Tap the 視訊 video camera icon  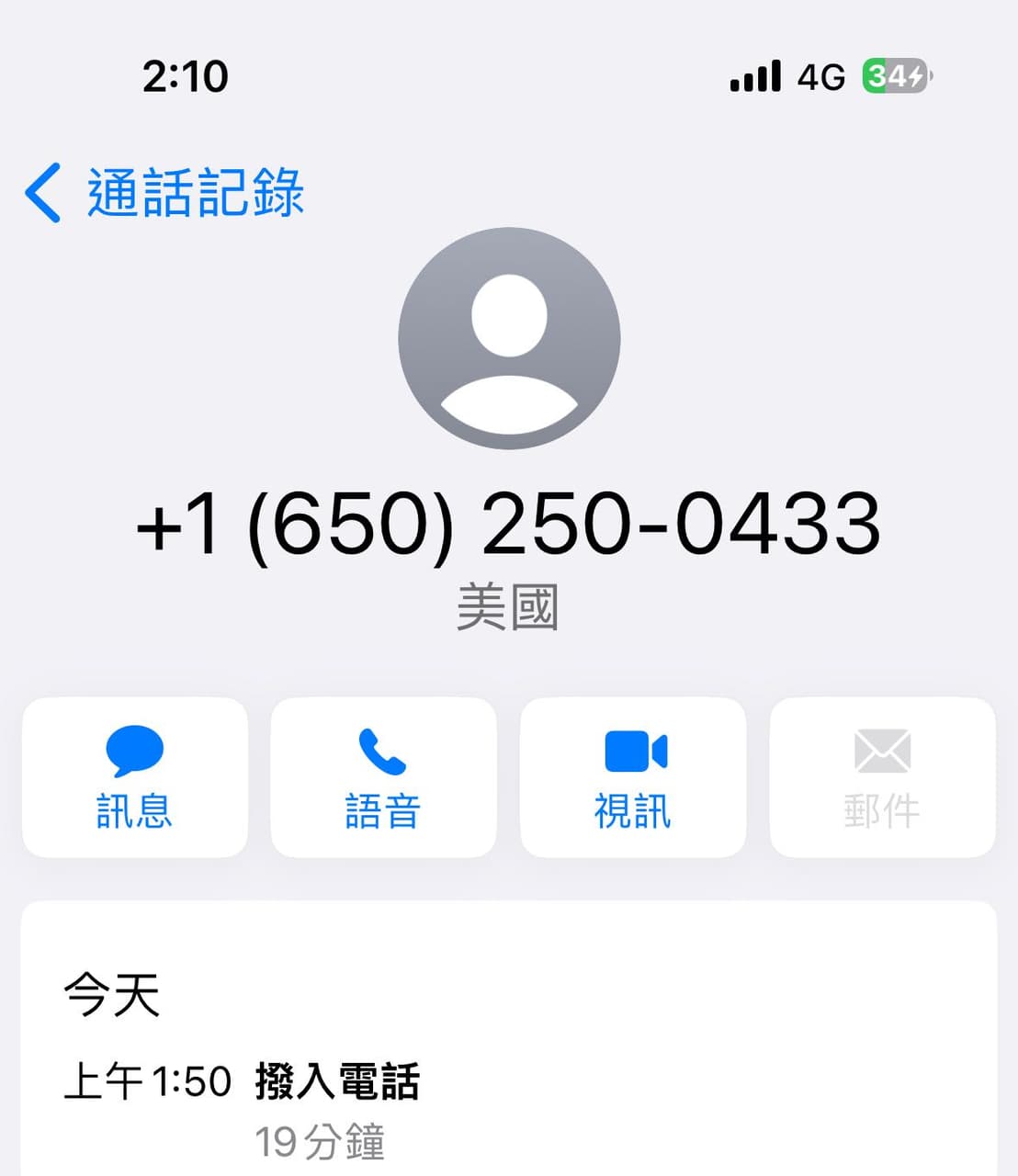633,752
